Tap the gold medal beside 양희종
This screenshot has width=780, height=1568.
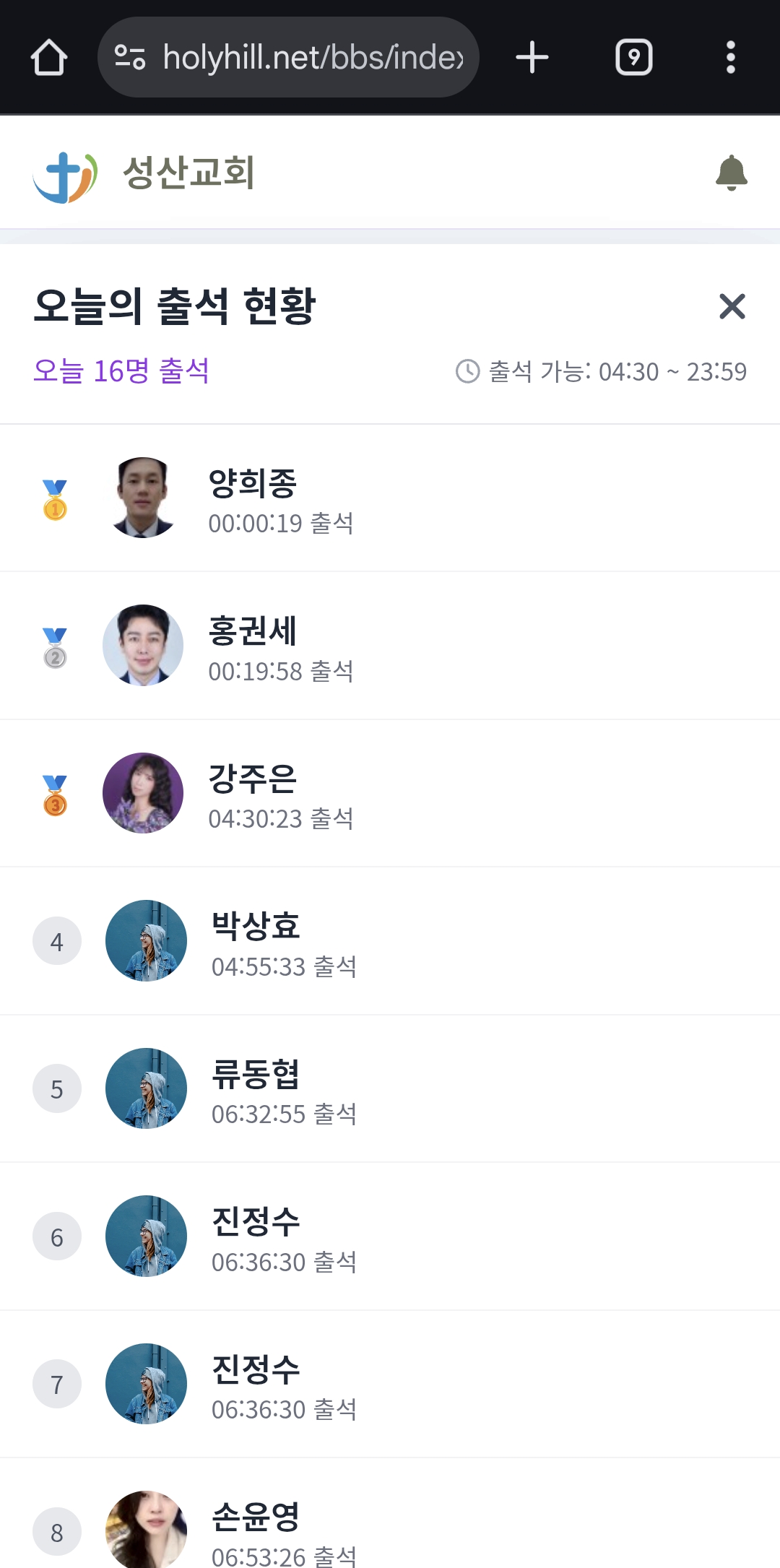54,498
